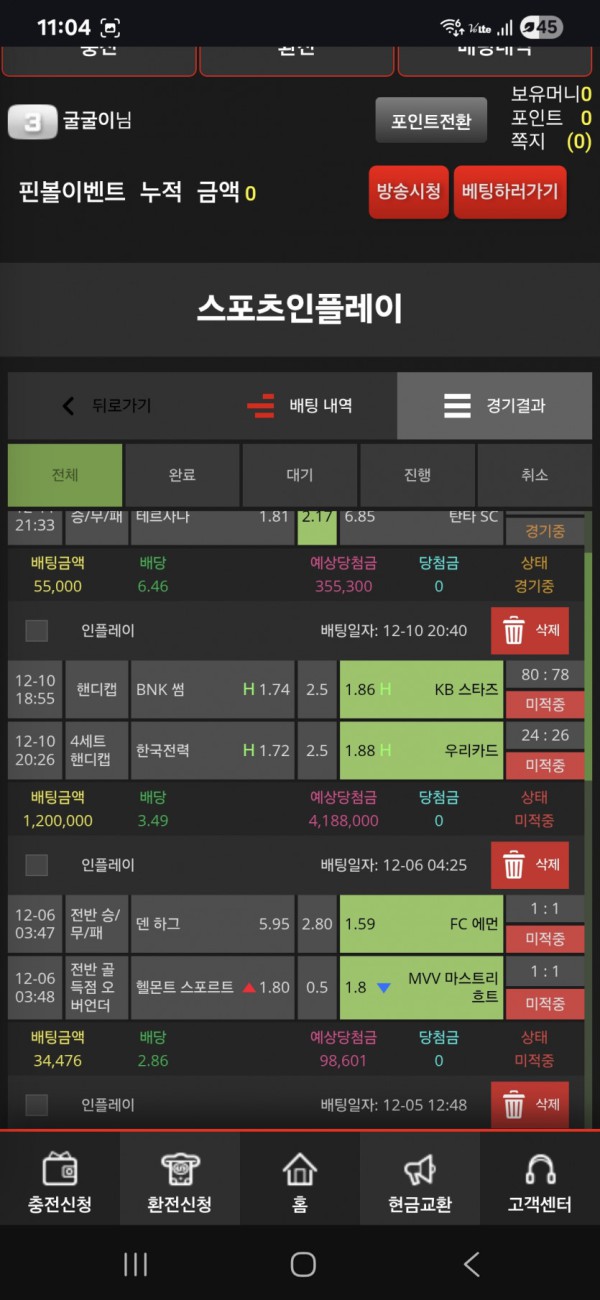Open 충전신청 in the bottom bar
600x1300 pixels.
60,1181
